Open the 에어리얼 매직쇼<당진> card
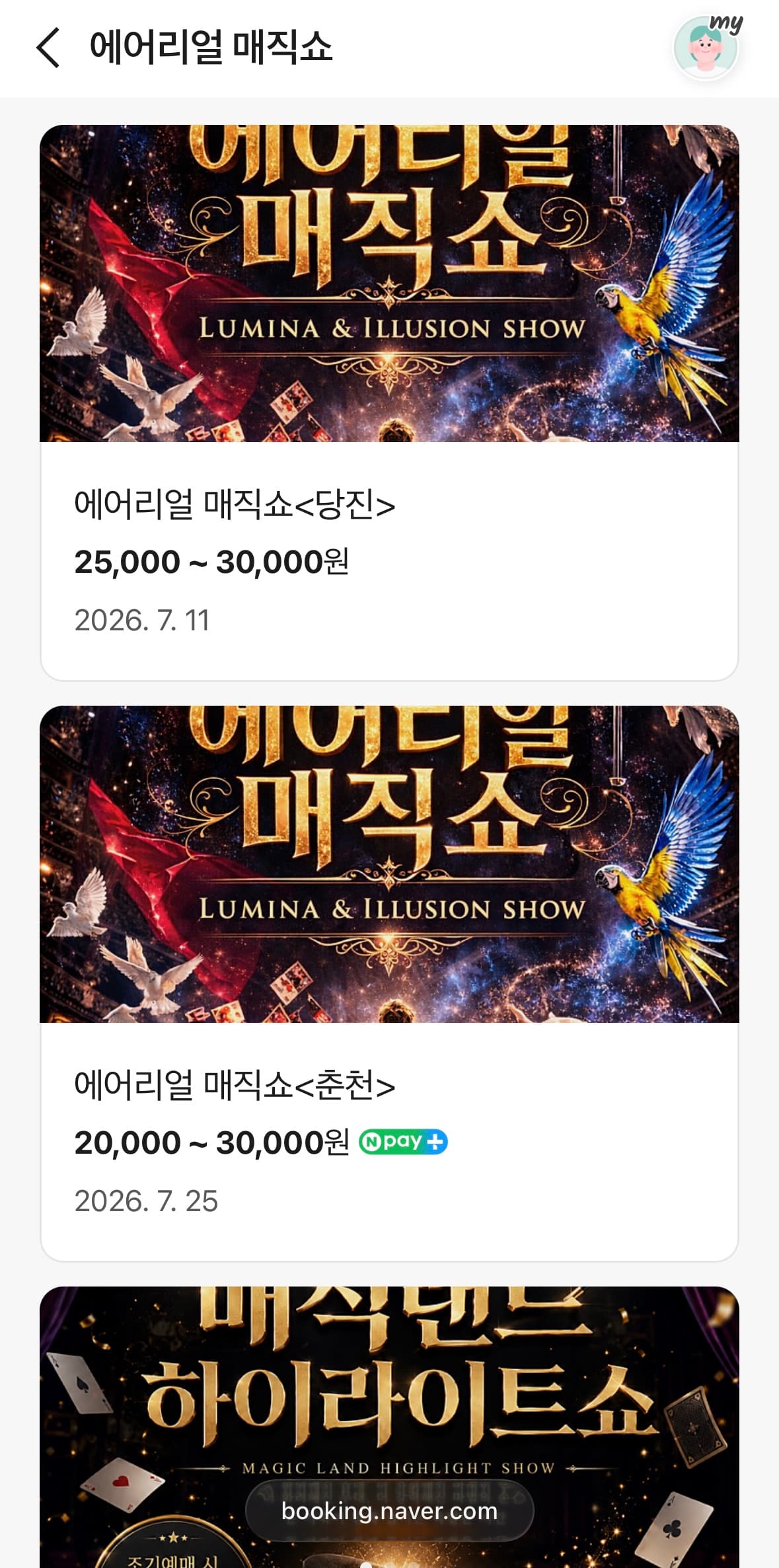 (x=389, y=402)
